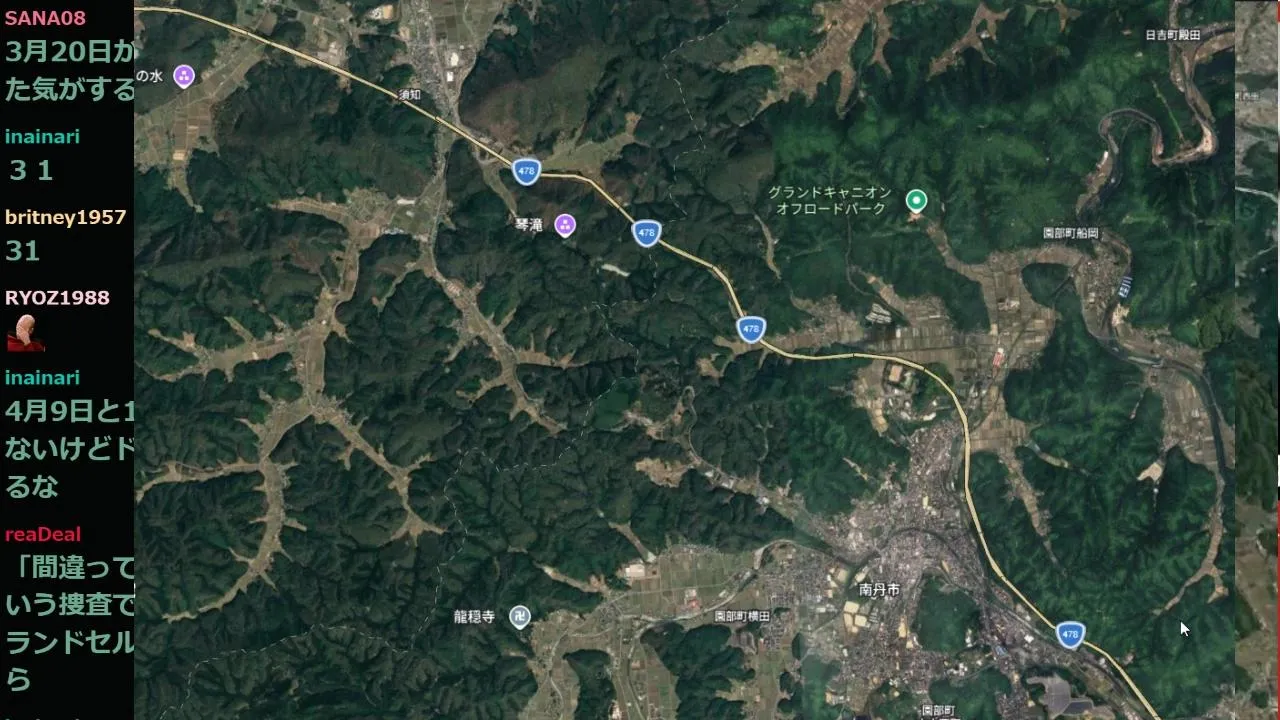Open the グランドキャニオンオフロードパーク green marker
This screenshot has width=1280, height=720.
[916, 201]
